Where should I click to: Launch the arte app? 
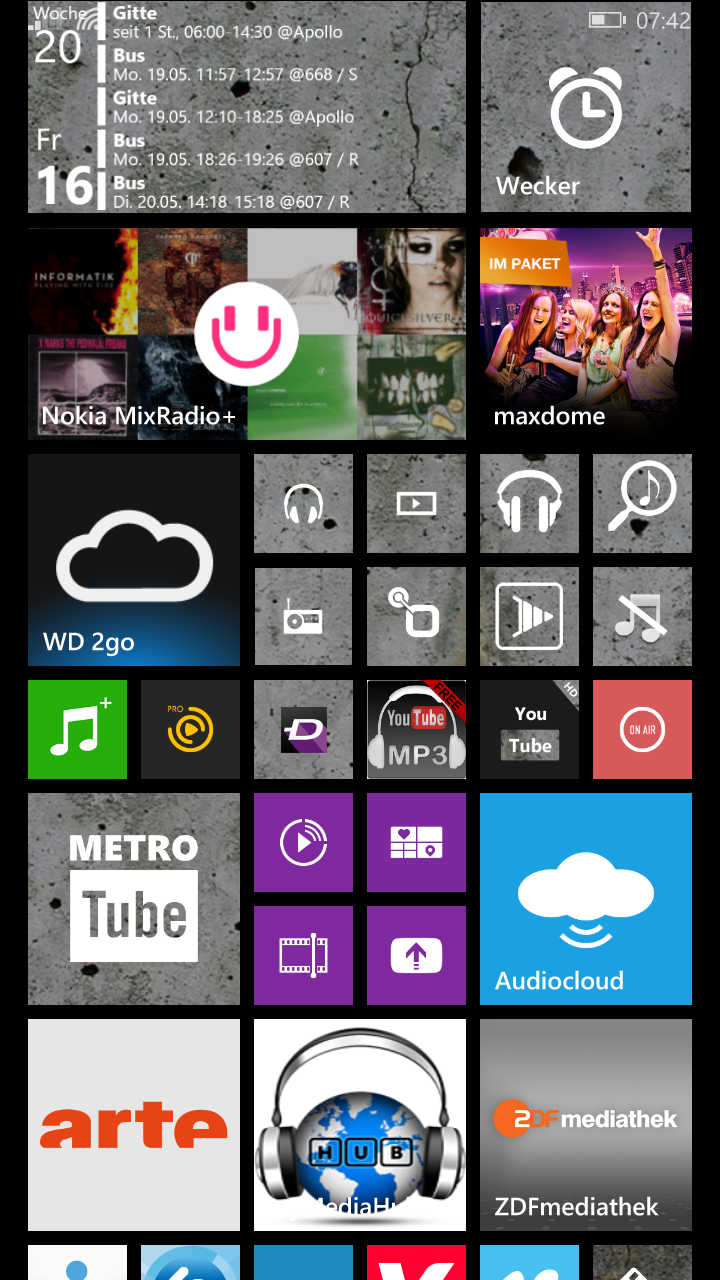(134, 1125)
